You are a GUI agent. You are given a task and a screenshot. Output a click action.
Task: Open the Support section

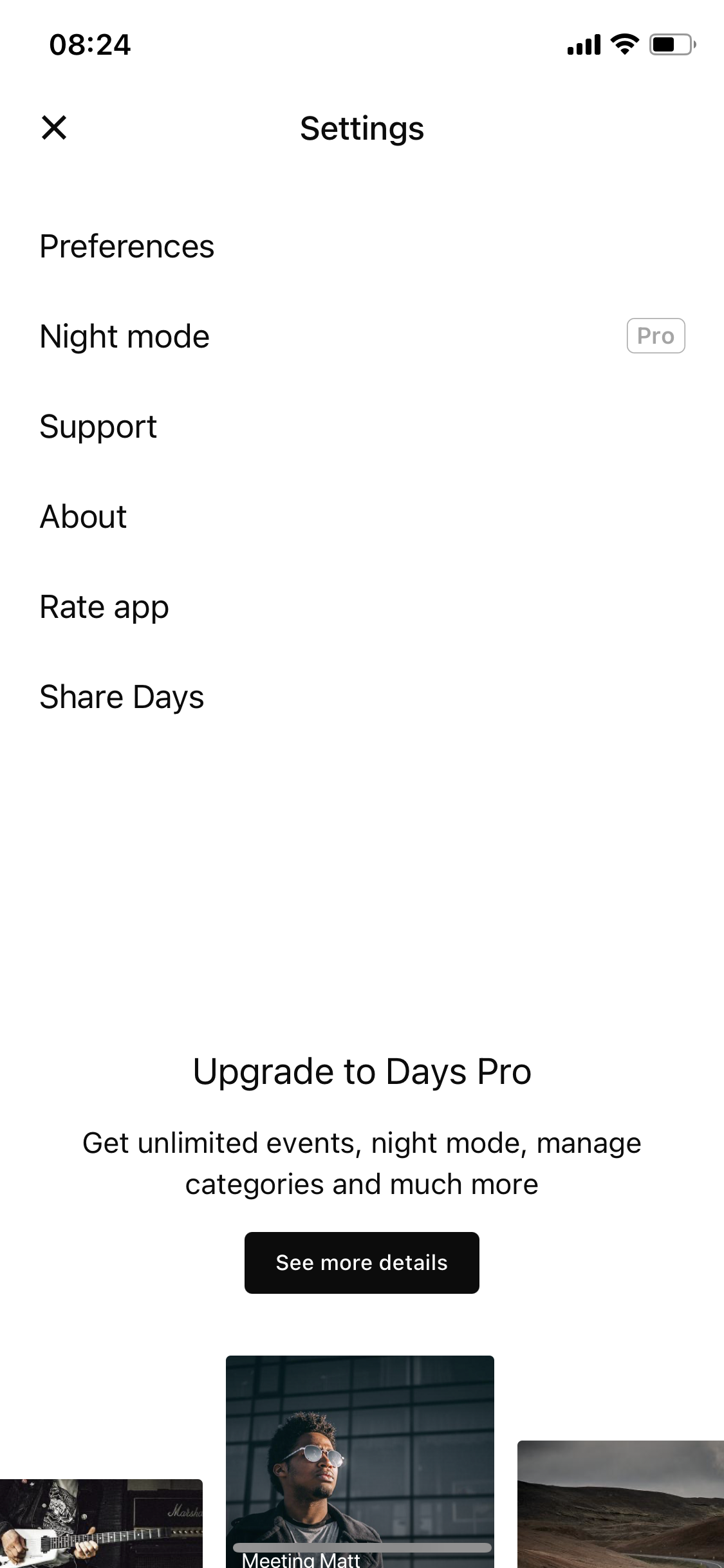click(98, 425)
